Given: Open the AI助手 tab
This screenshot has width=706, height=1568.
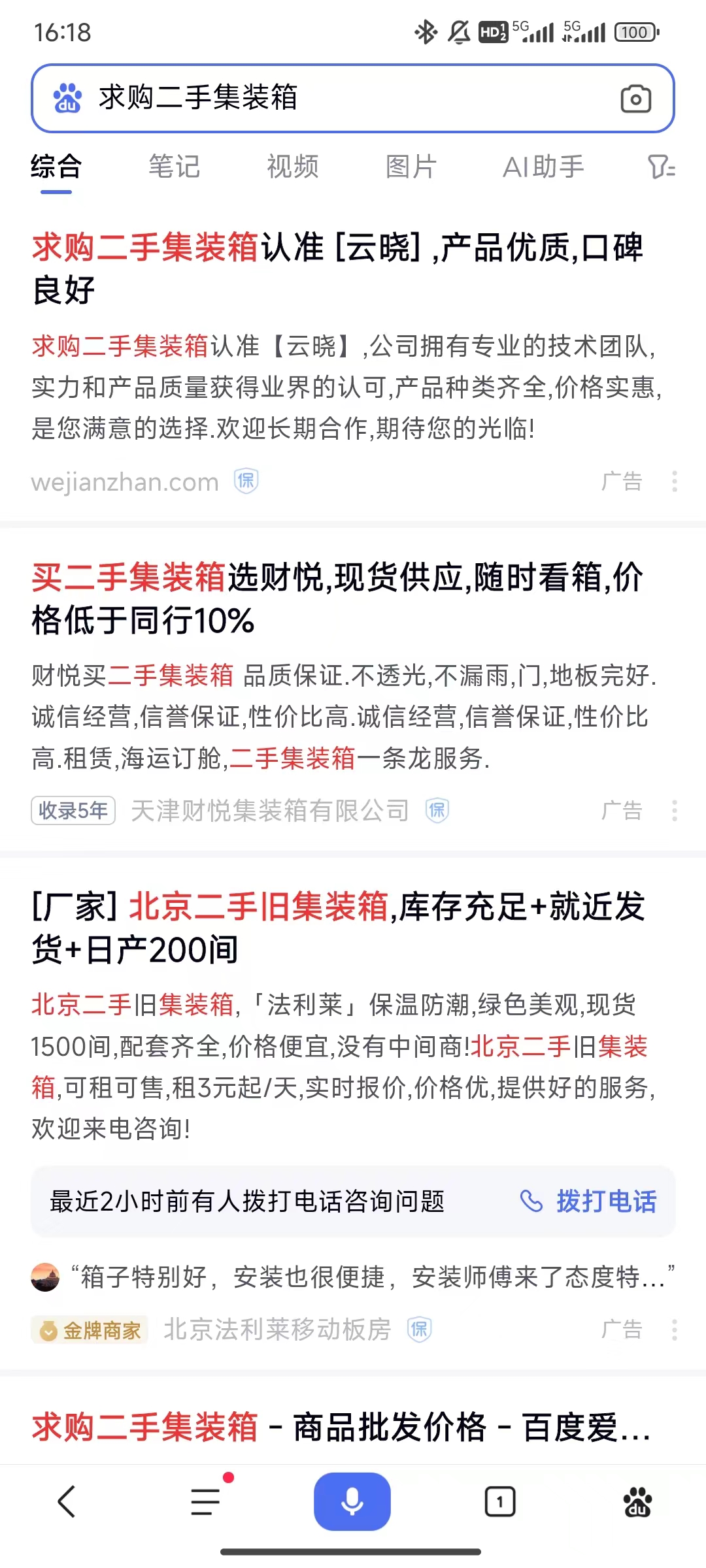Looking at the screenshot, I should (543, 167).
